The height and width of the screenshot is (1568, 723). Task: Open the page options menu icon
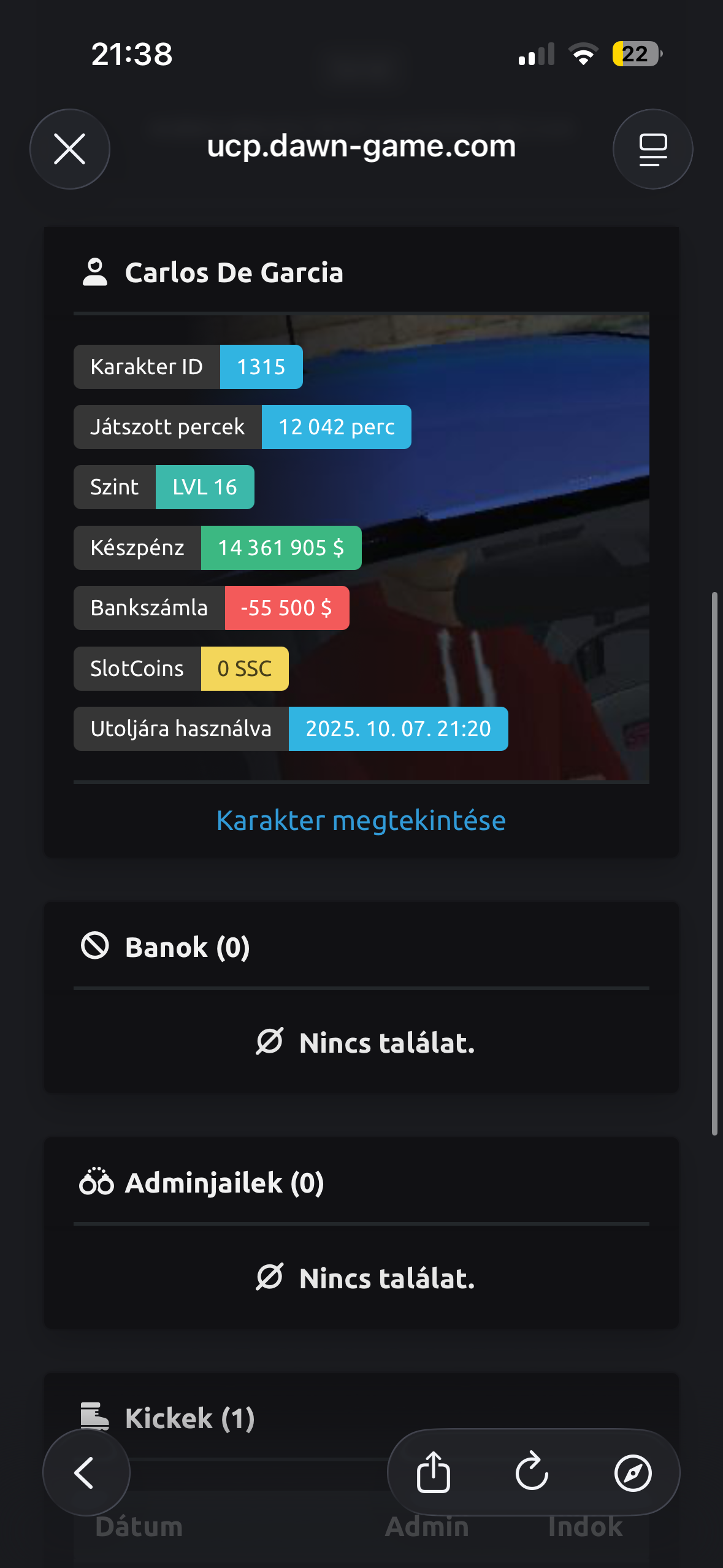coord(652,149)
